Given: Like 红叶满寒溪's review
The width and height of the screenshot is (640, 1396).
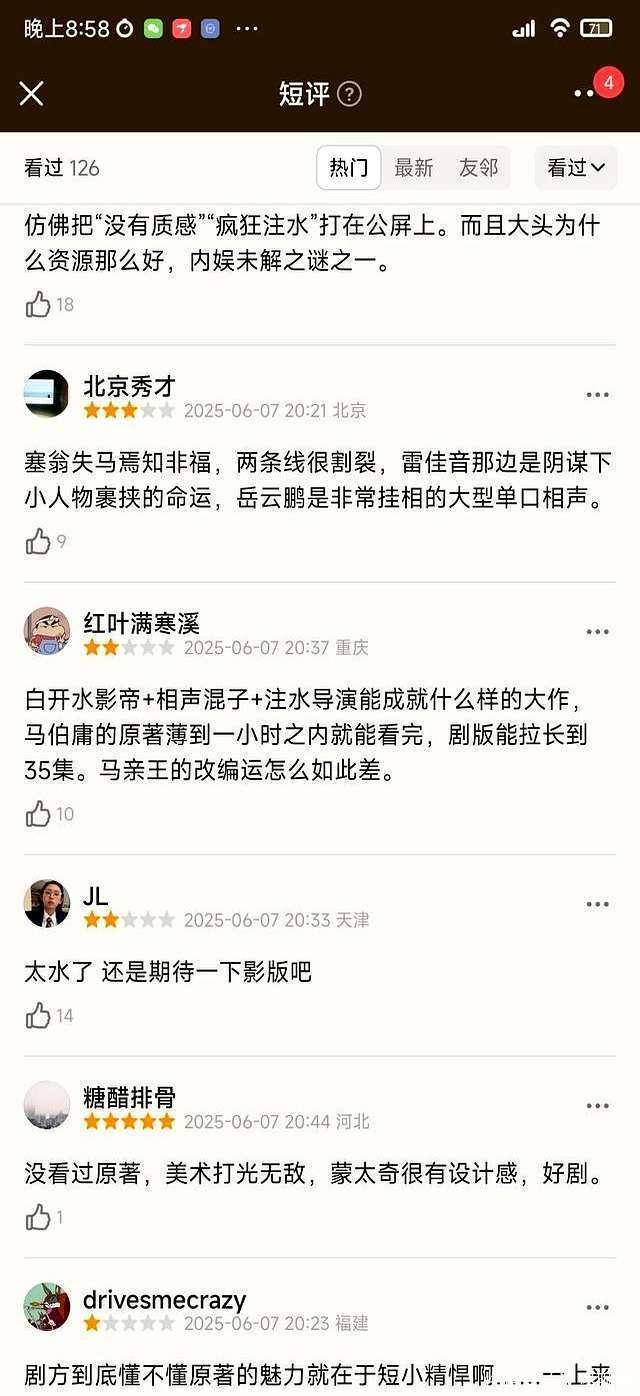Looking at the screenshot, I should click(x=38, y=814).
